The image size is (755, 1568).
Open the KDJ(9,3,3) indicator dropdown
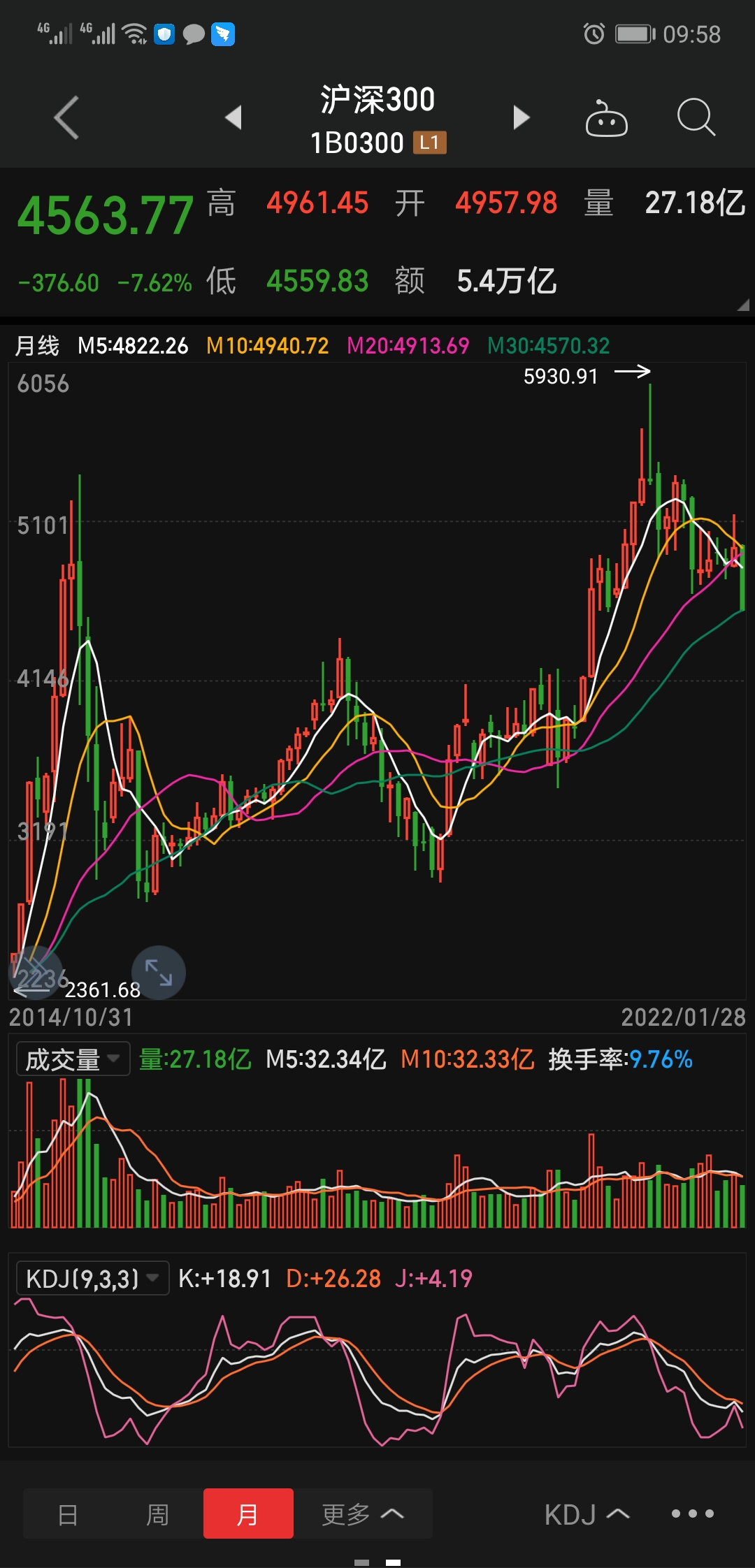tap(92, 1278)
